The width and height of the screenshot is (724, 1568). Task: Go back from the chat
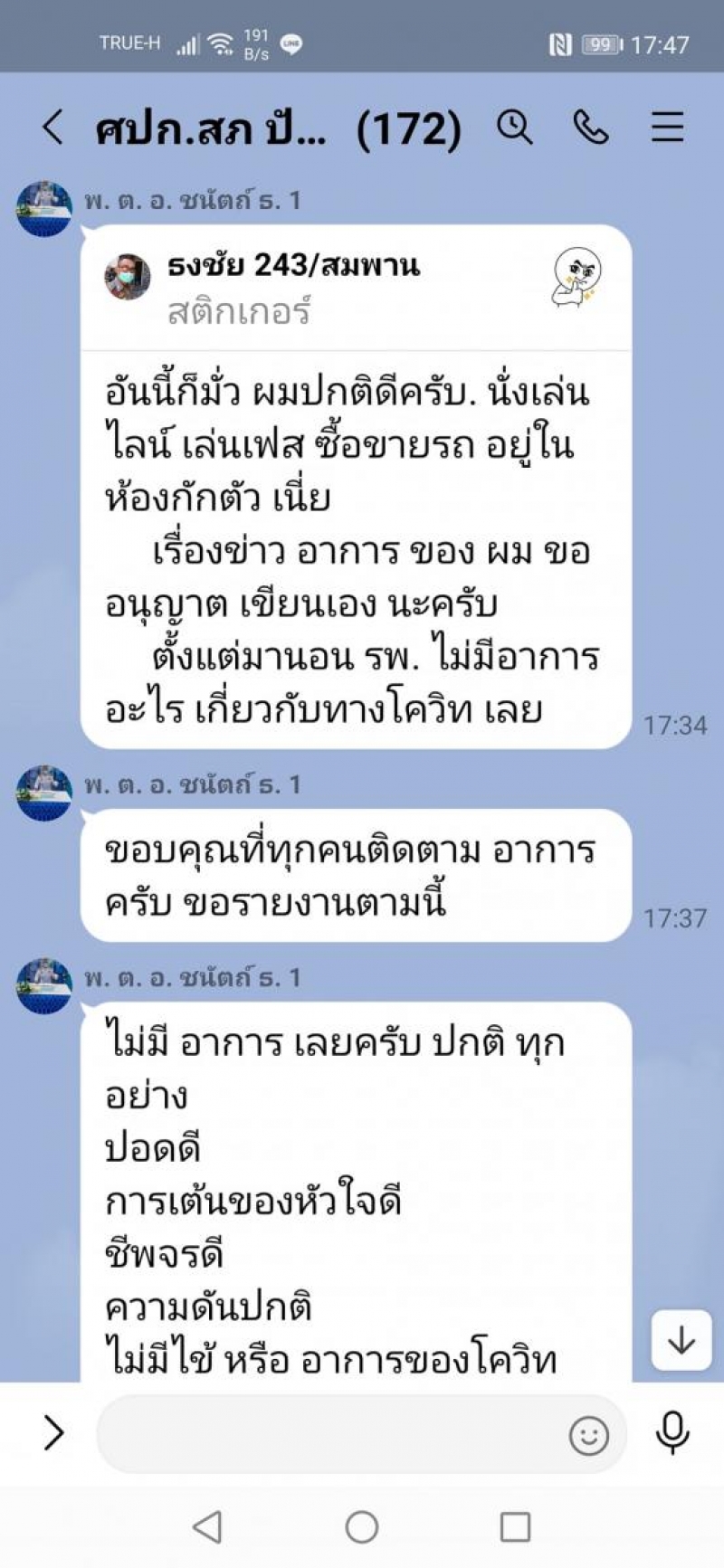pos(53,128)
